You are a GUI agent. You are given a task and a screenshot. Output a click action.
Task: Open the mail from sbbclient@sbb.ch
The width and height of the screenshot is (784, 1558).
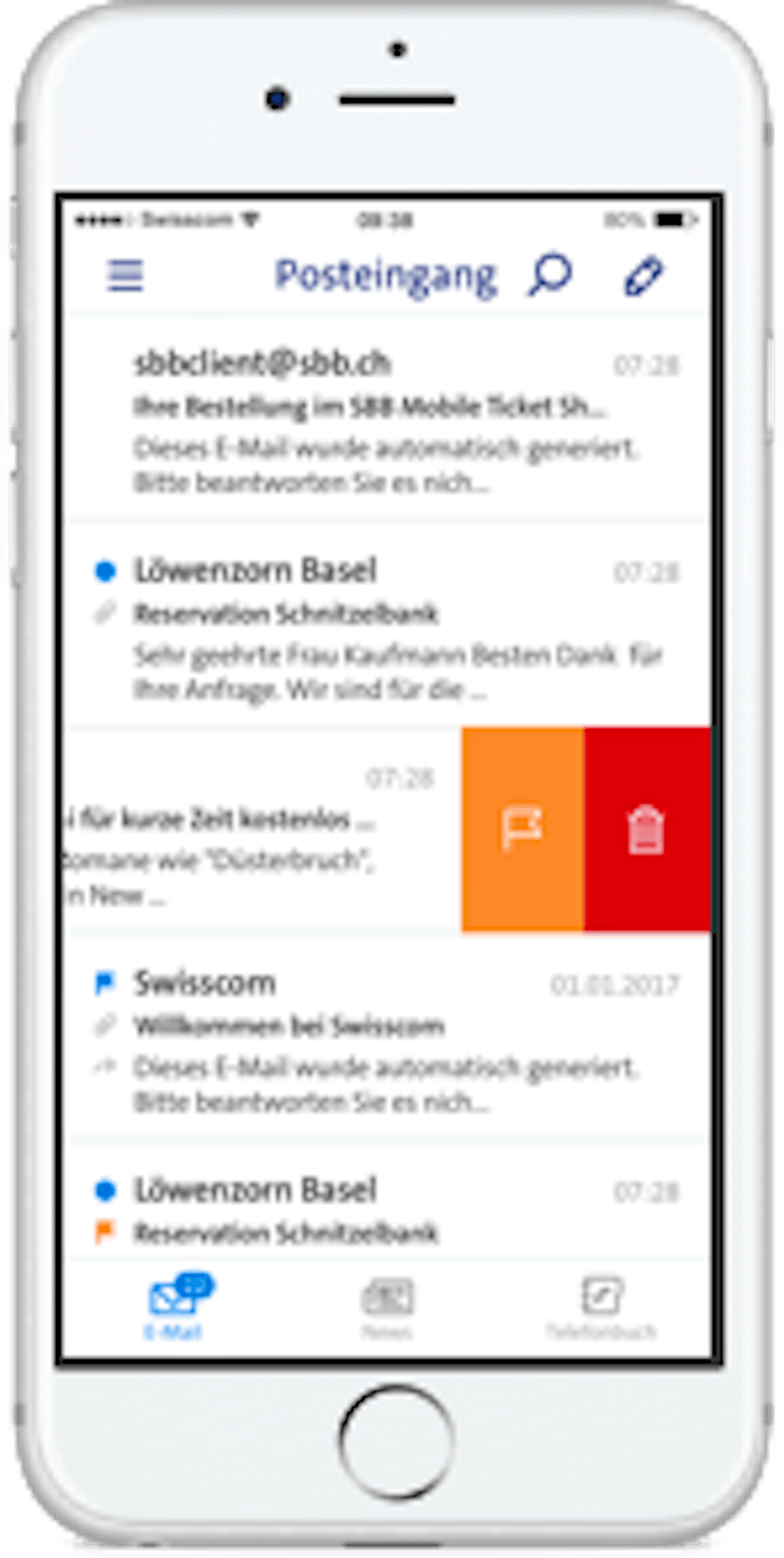click(387, 420)
